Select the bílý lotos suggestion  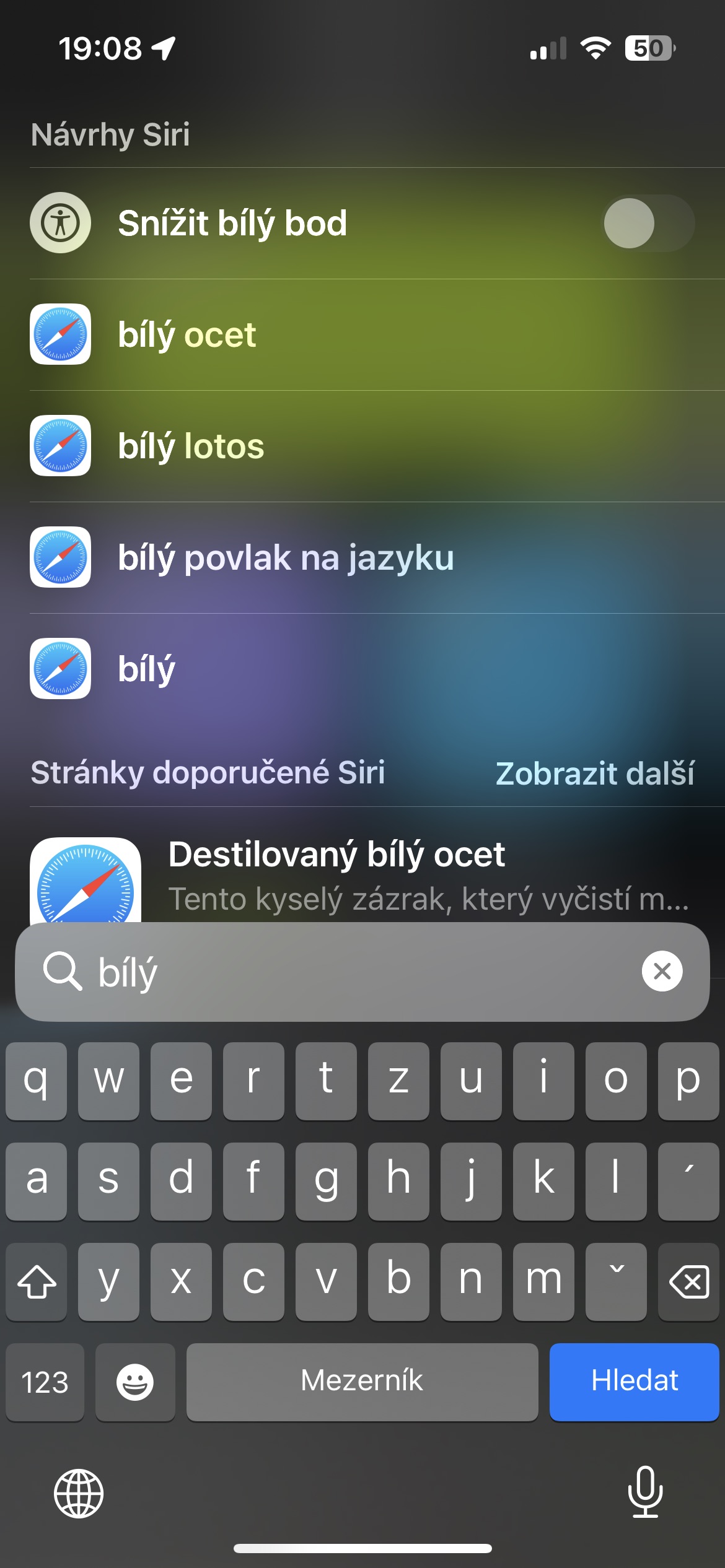191,446
